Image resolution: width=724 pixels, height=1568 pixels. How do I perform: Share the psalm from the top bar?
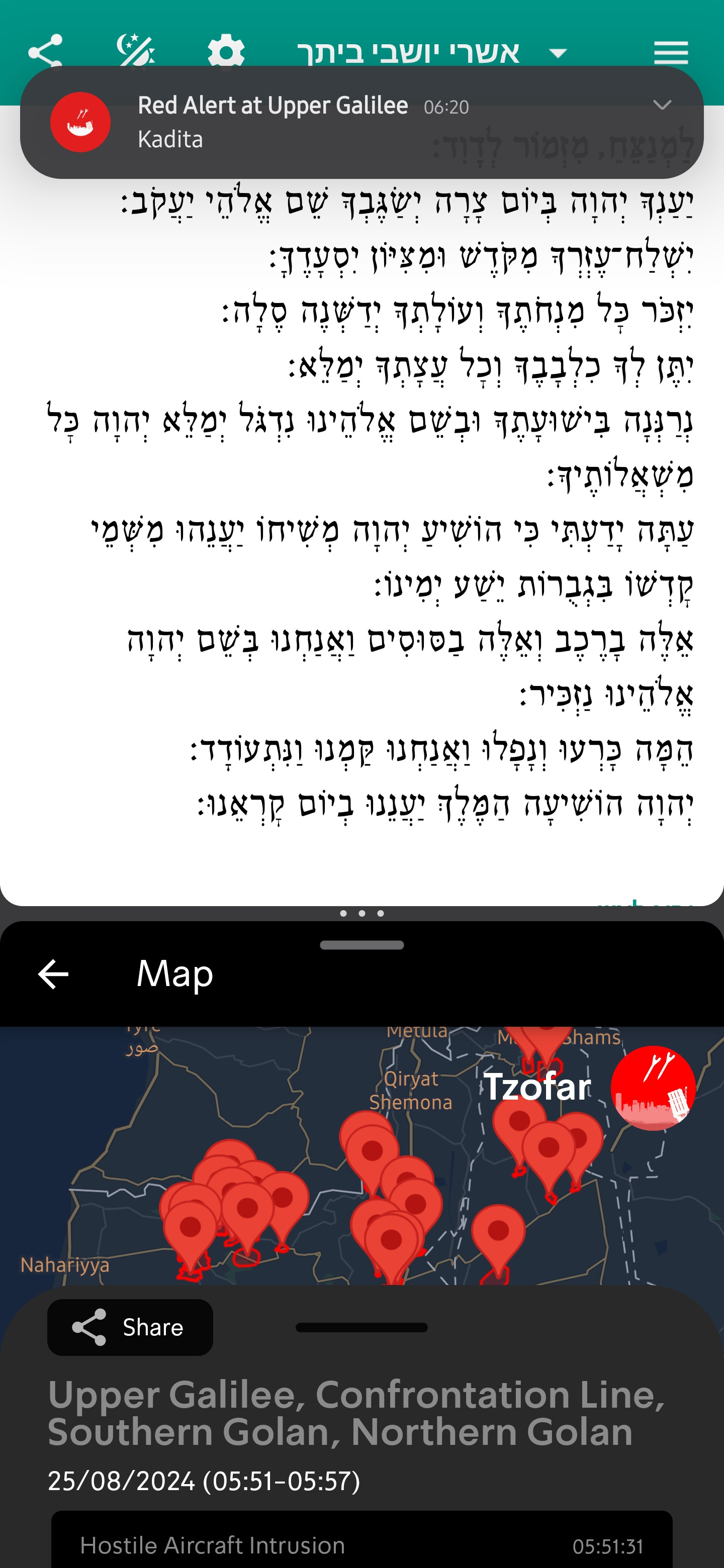tap(46, 51)
